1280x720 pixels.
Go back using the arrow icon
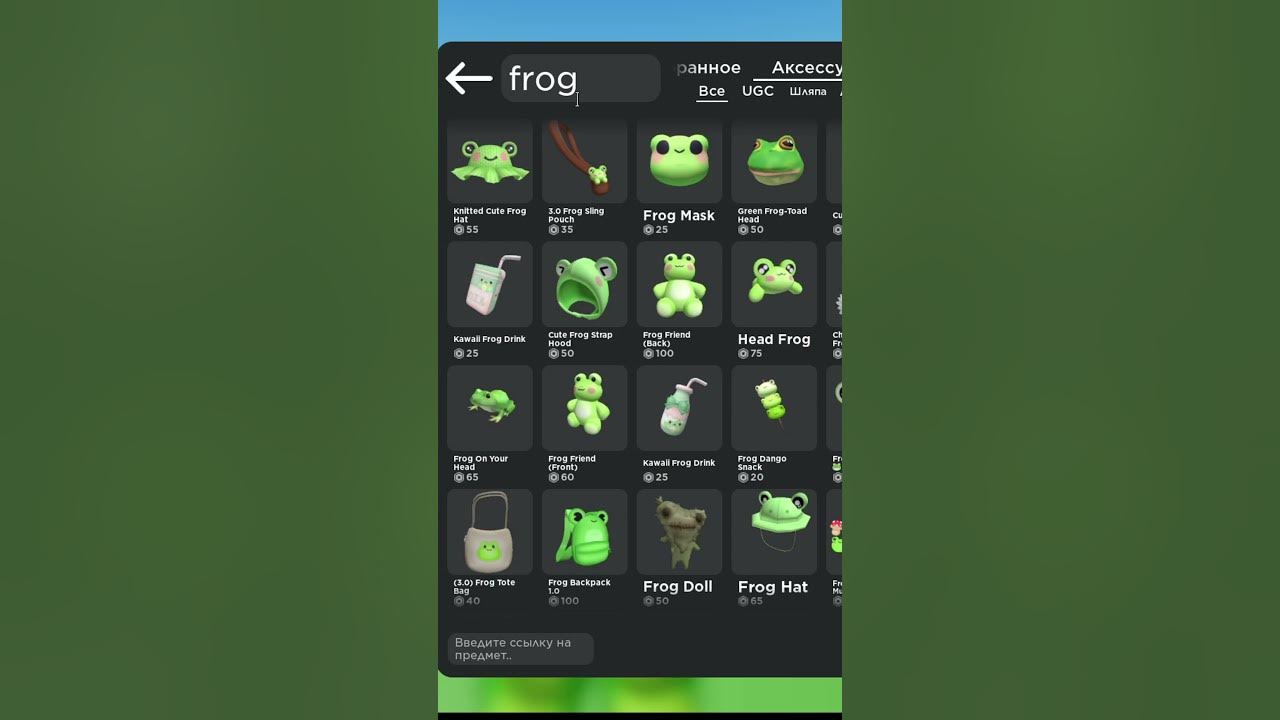pyautogui.click(x=468, y=78)
